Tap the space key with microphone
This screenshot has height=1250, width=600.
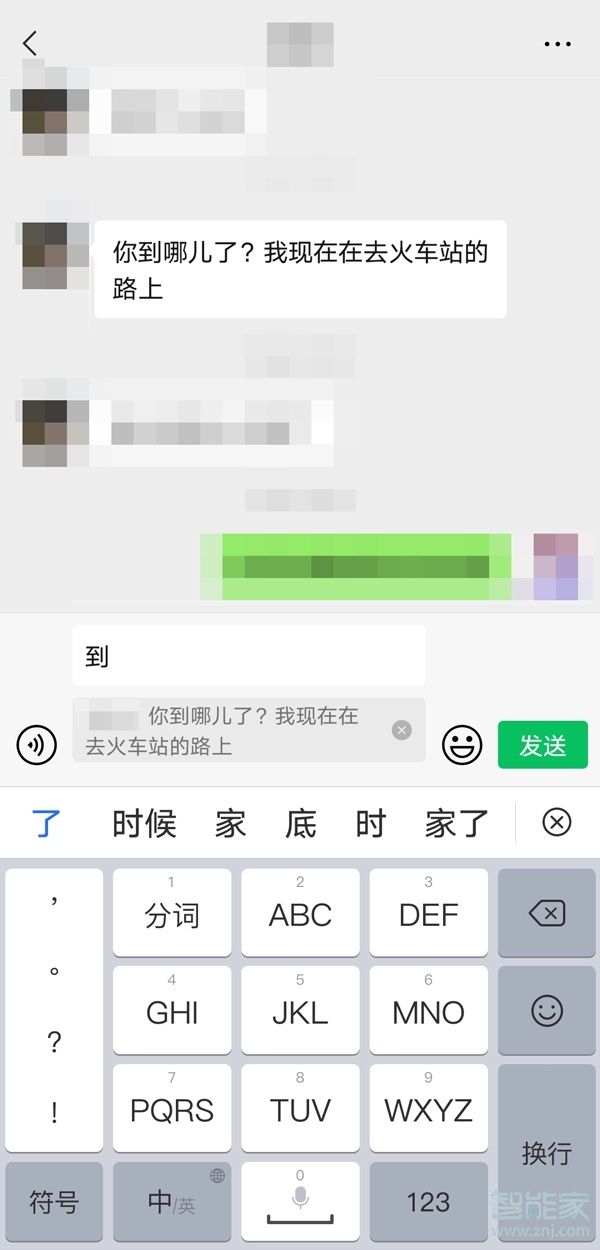[300, 1201]
